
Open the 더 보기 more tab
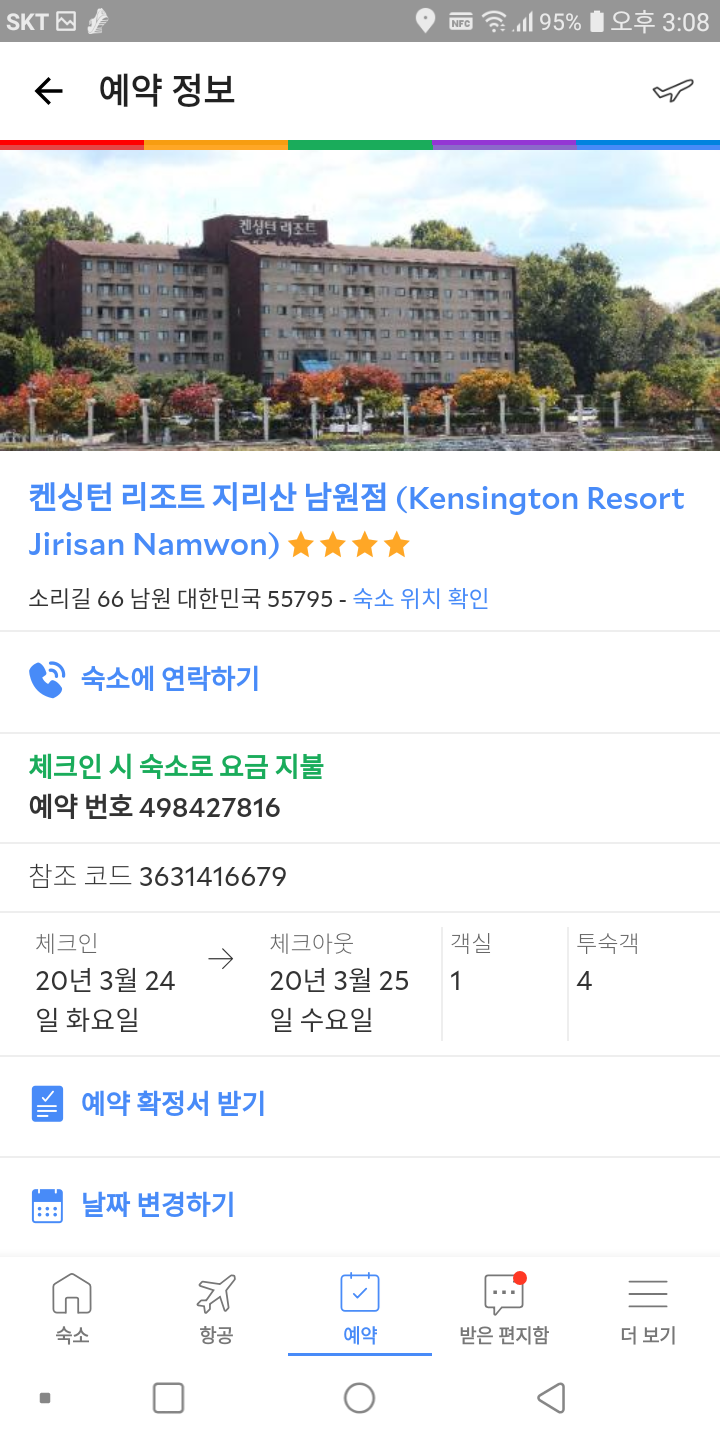648,1308
